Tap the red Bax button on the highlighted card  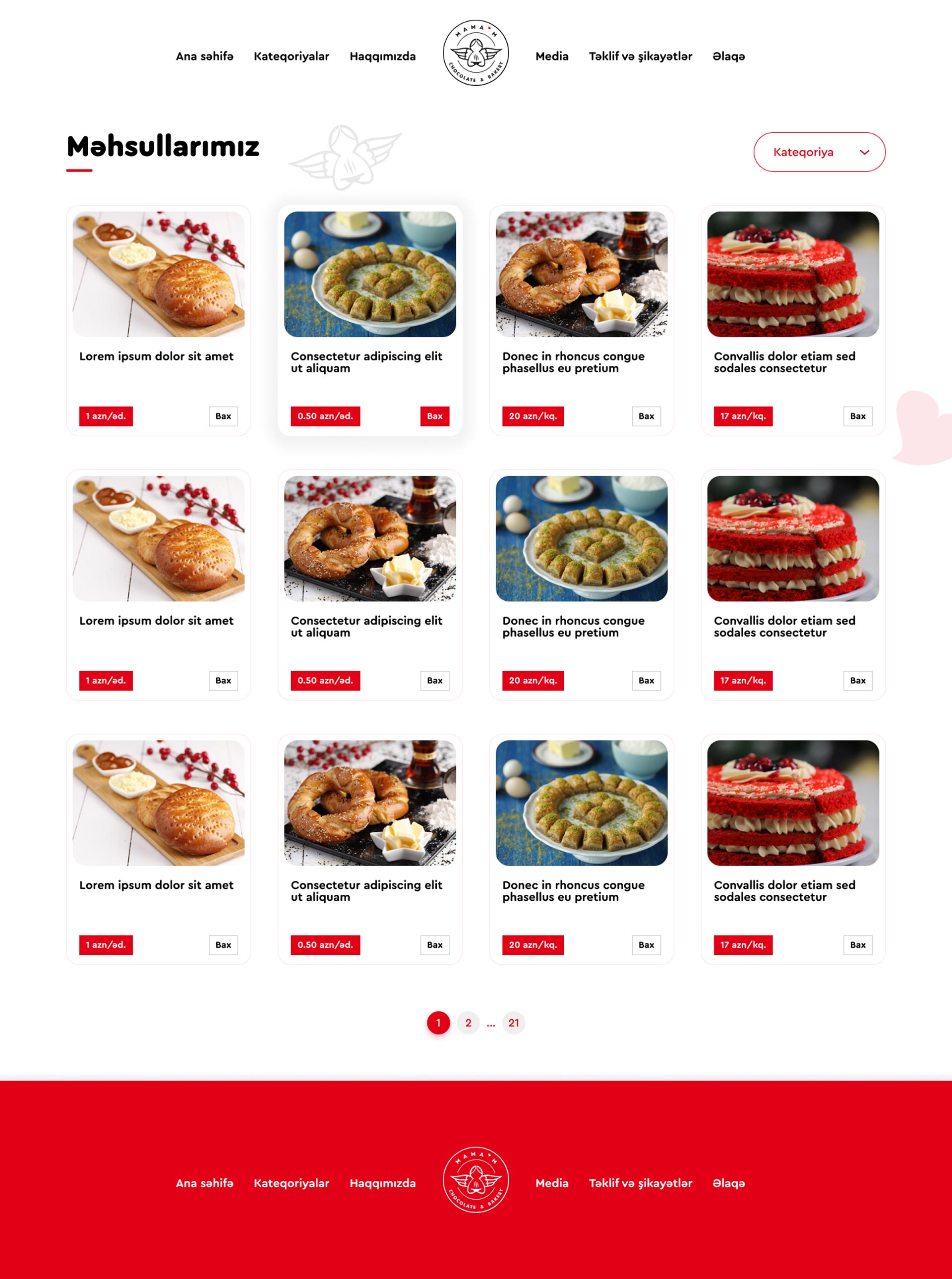pos(434,416)
